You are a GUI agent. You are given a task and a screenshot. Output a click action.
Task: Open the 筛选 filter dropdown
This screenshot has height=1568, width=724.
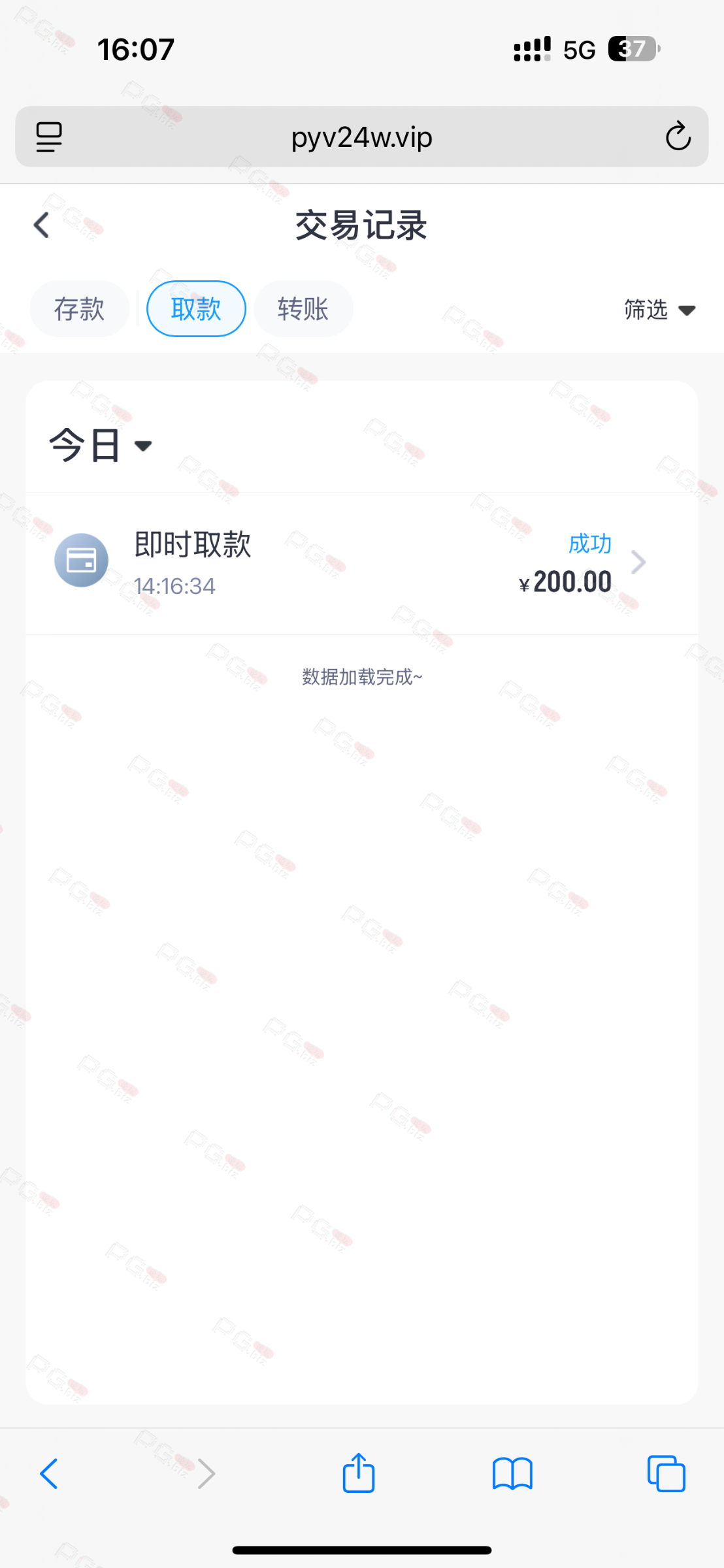(x=659, y=310)
